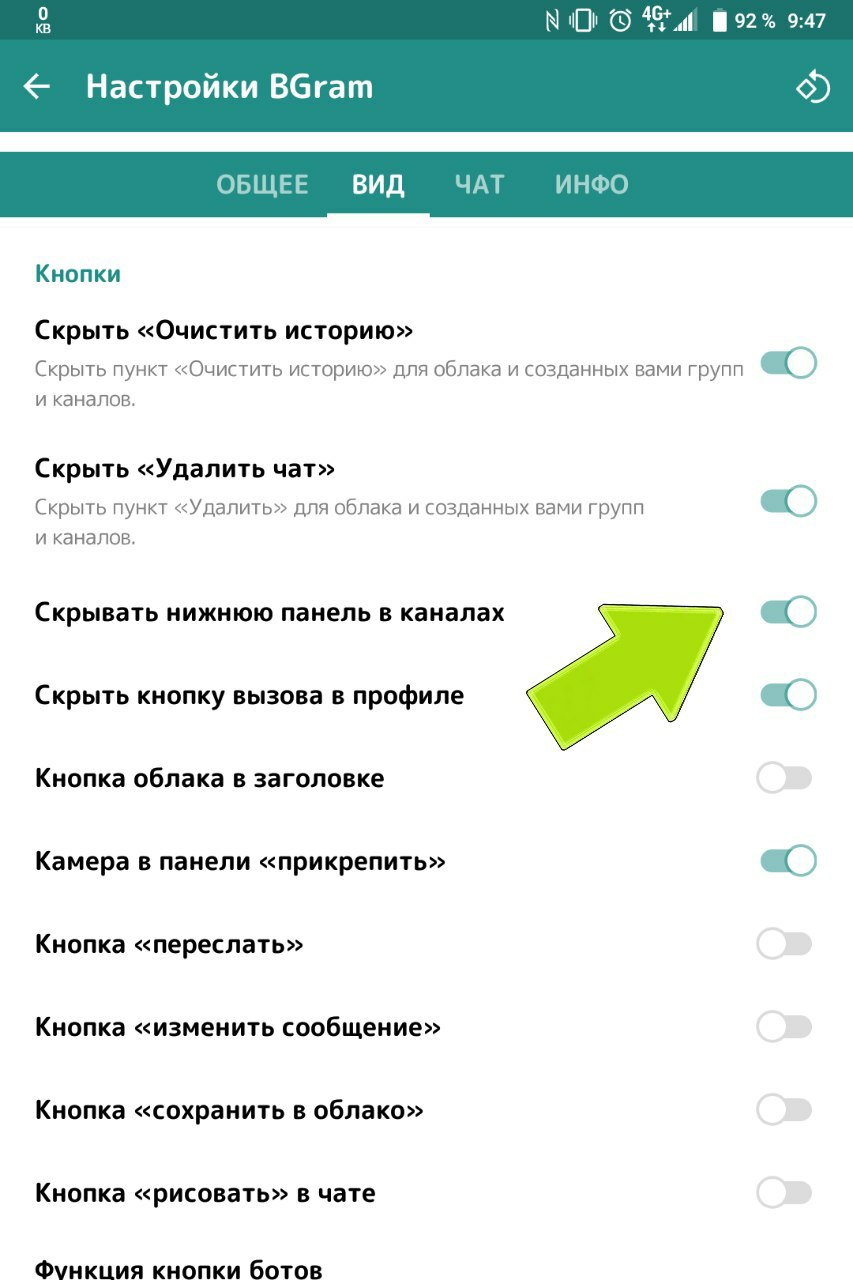Go back from BGram settings

click(37, 87)
